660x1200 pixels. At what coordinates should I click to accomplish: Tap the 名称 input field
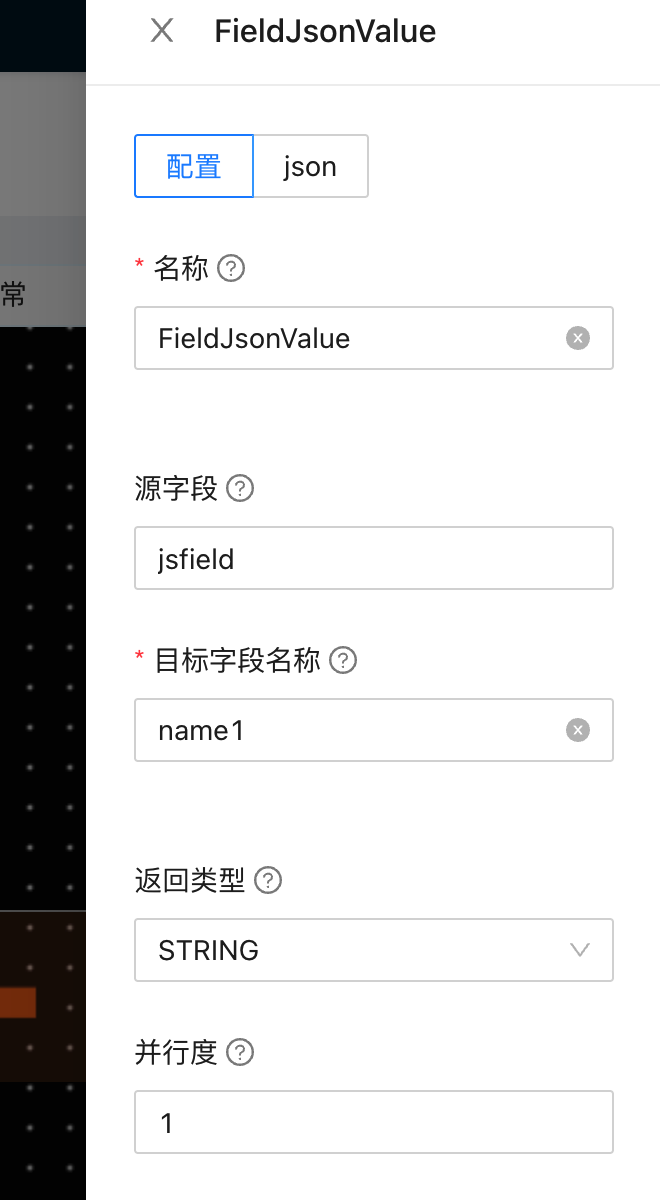click(374, 338)
